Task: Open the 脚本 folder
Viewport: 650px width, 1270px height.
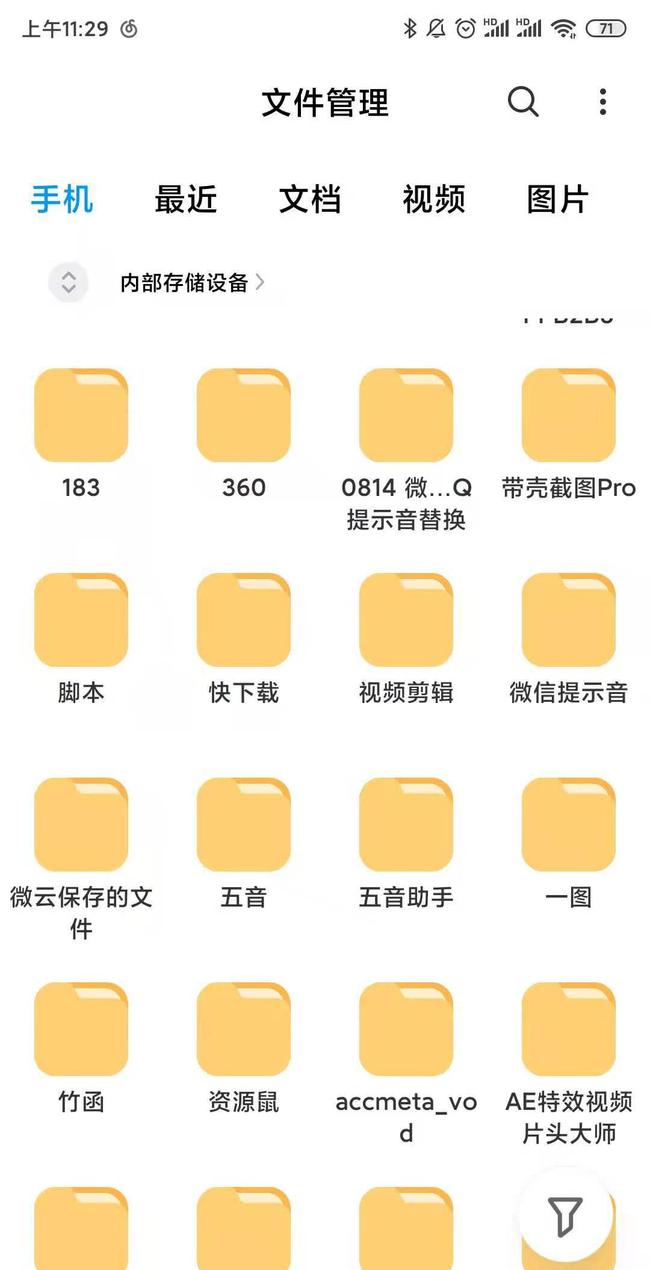Action: pyautogui.click(x=81, y=620)
